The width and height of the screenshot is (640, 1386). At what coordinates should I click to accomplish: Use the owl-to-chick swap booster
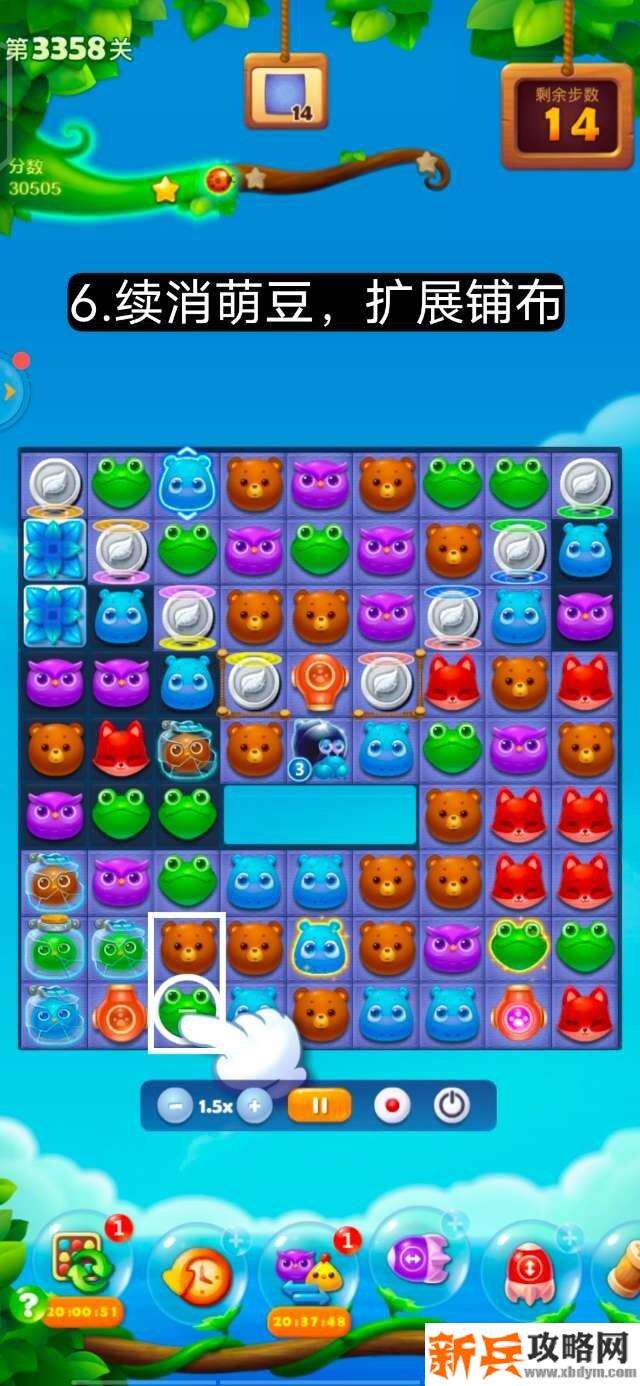pos(308,1270)
